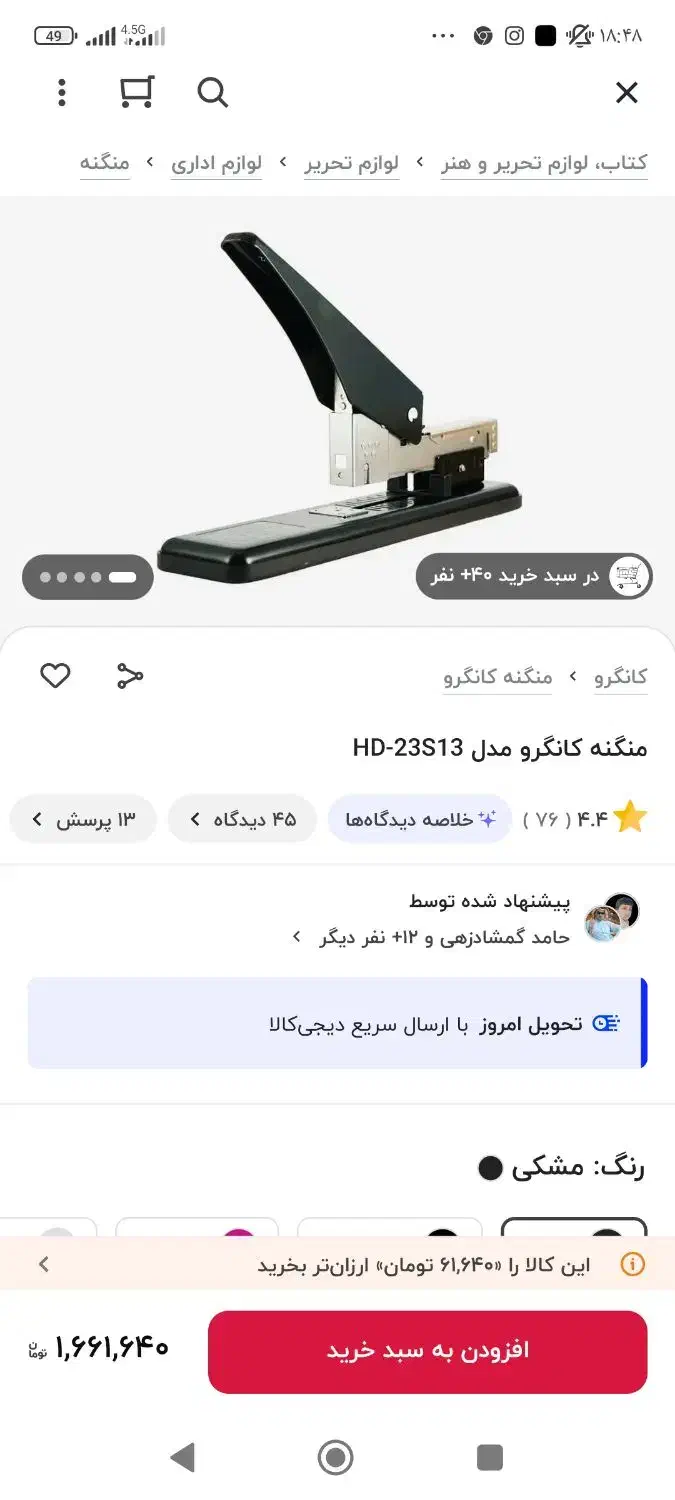Open کتاب، لوازم تحریر و هنر breadcrumb

click(545, 163)
